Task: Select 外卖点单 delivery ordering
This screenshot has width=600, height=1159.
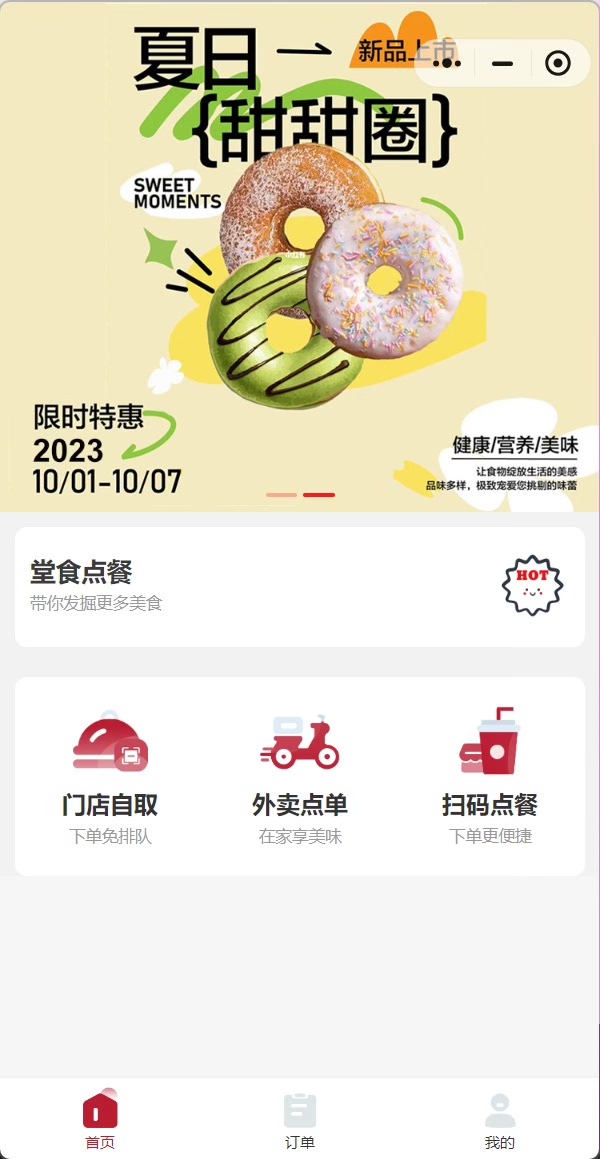Action: [300, 777]
